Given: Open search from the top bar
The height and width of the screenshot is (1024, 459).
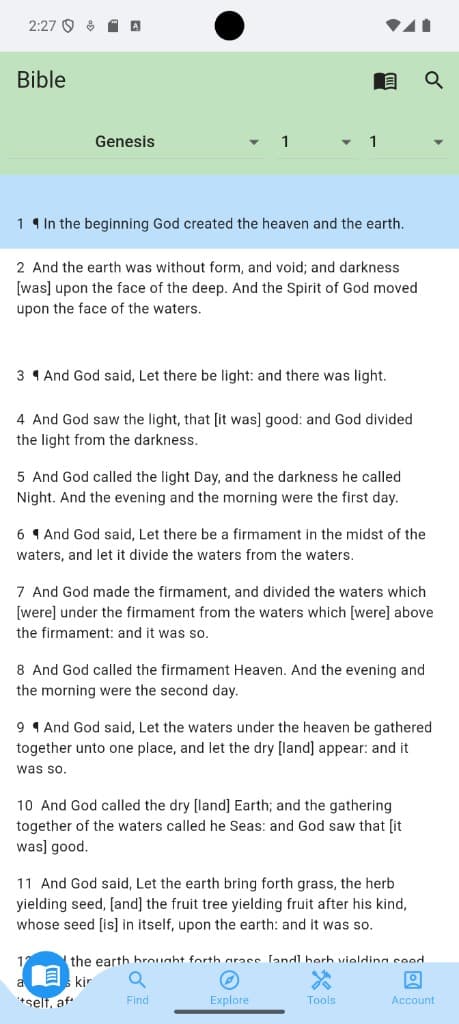Looking at the screenshot, I should click(x=434, y=80).
